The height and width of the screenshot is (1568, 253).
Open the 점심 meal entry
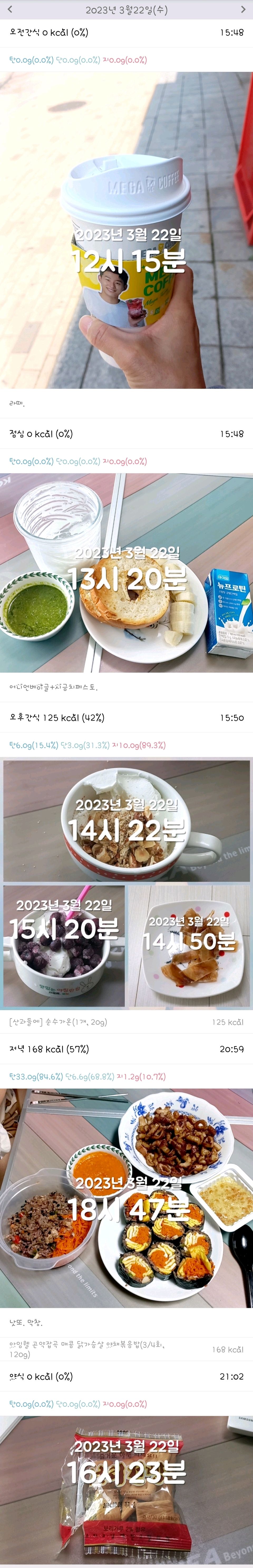click(126, 434)
